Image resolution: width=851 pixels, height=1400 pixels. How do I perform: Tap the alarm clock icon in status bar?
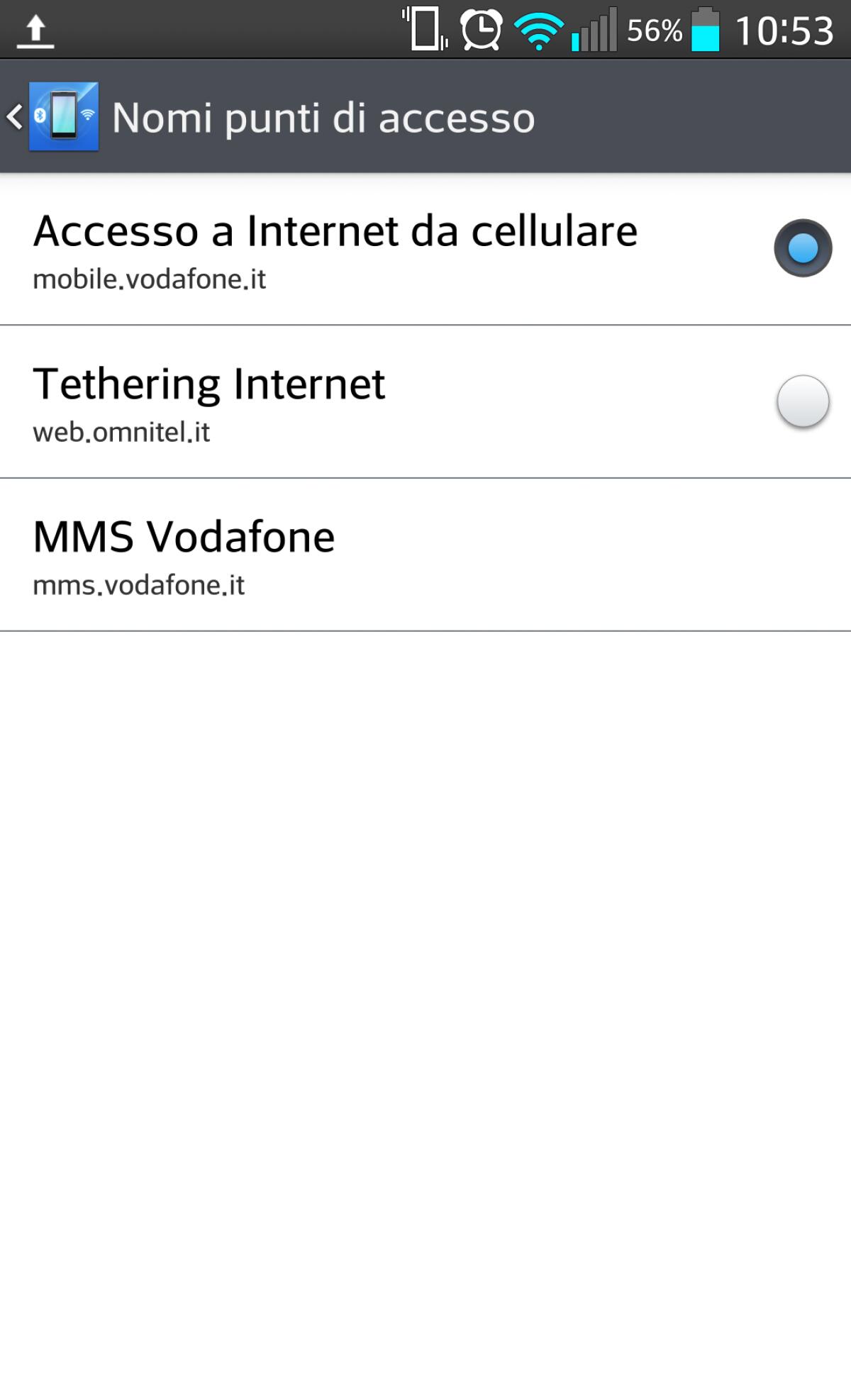(x=481, y=28)
